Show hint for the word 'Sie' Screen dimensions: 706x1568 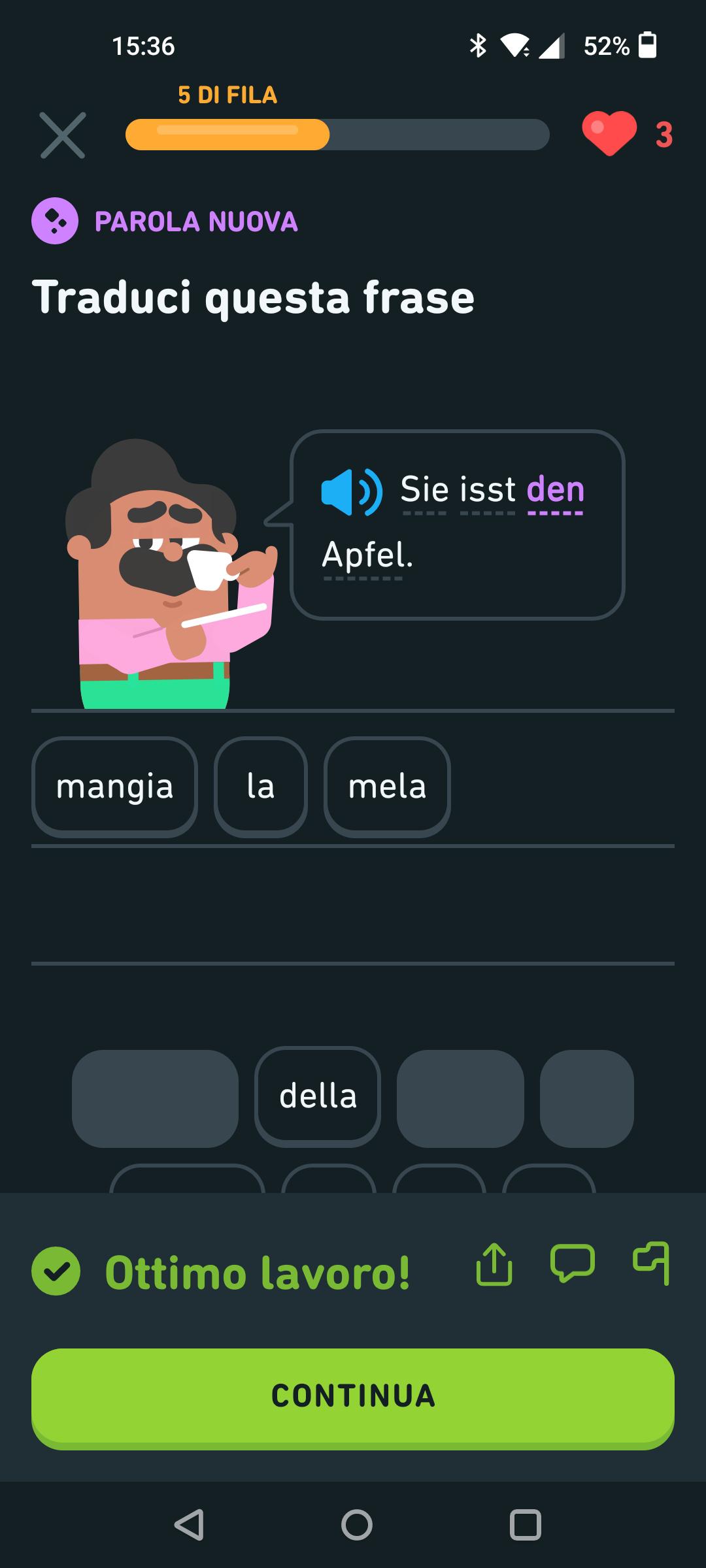point(424,490)
